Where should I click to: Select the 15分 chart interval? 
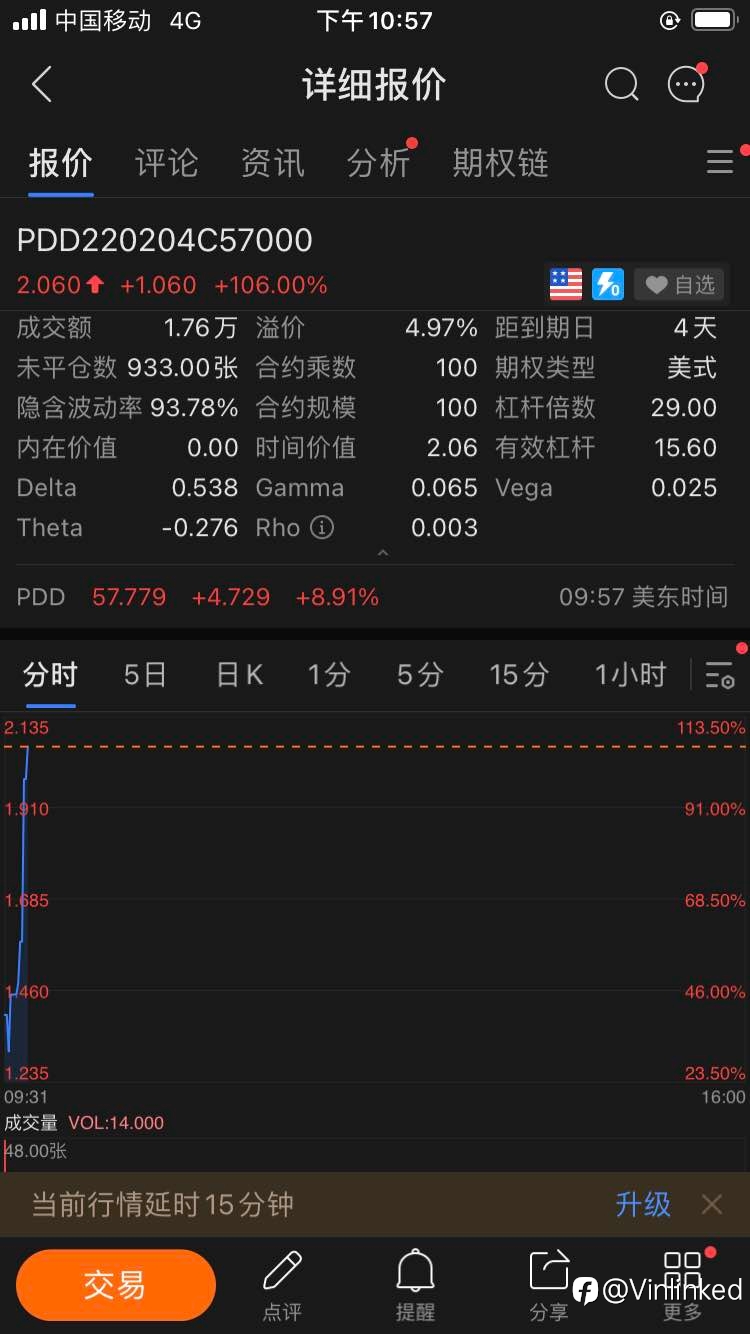pos(519,675)
